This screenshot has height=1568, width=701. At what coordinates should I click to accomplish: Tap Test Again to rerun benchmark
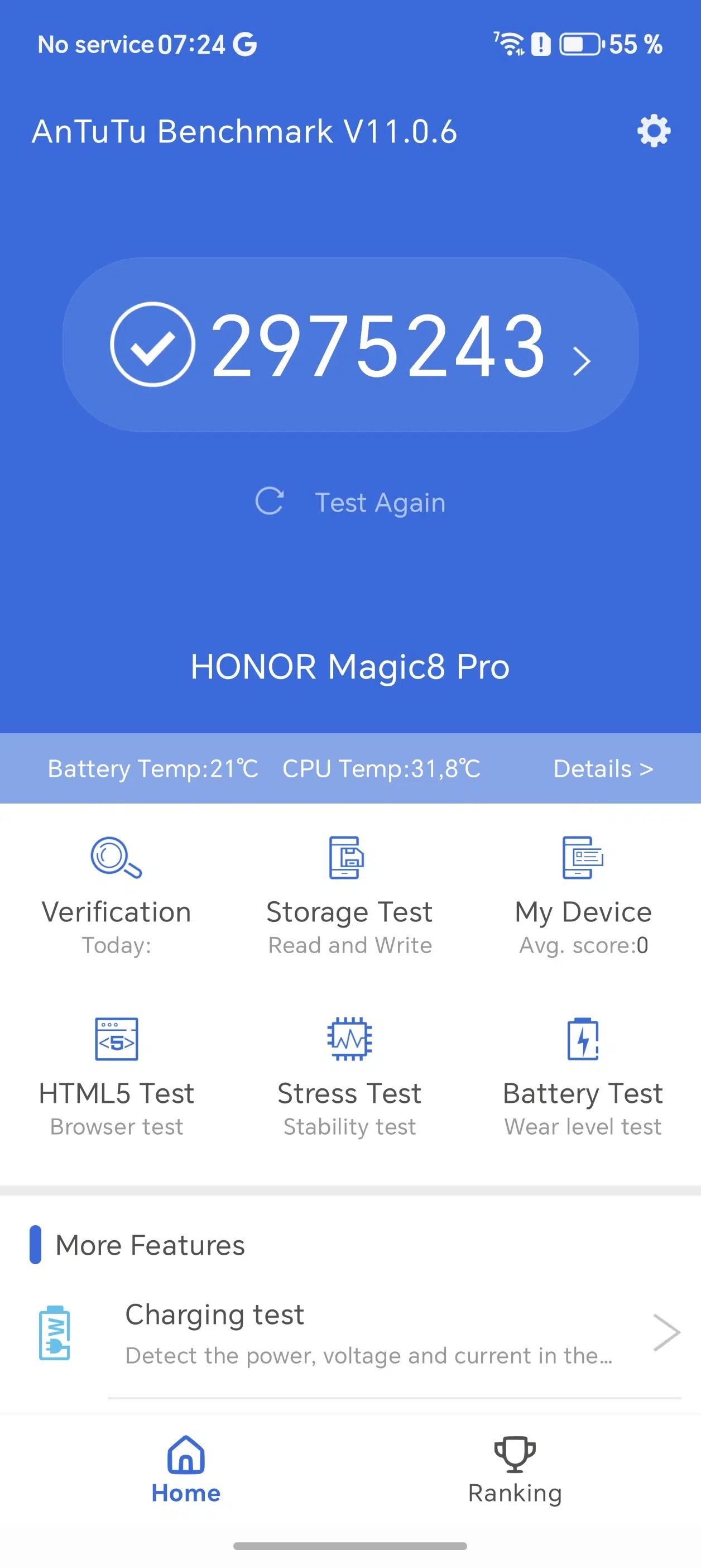[350, 502]
